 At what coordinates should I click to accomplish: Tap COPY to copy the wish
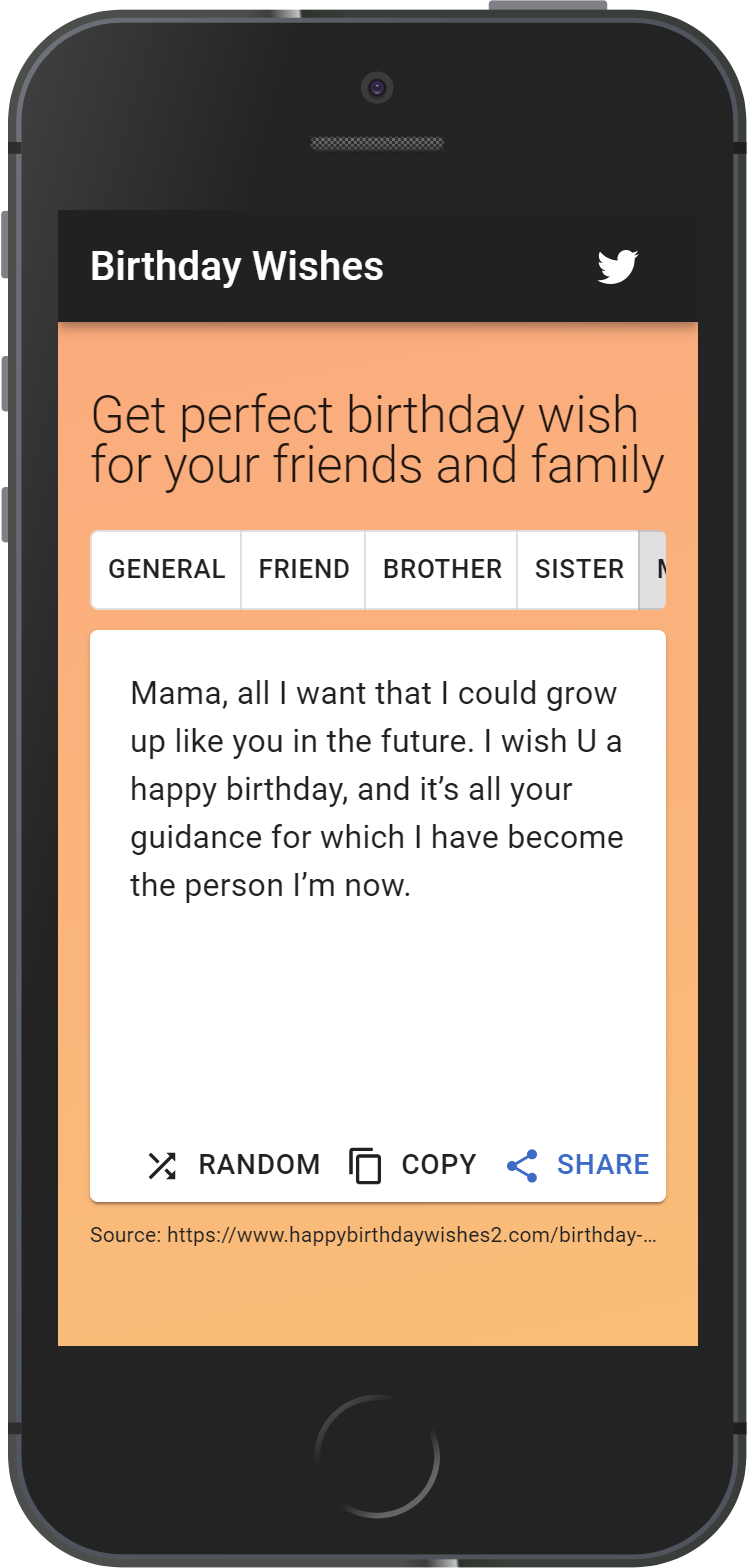439,1164
